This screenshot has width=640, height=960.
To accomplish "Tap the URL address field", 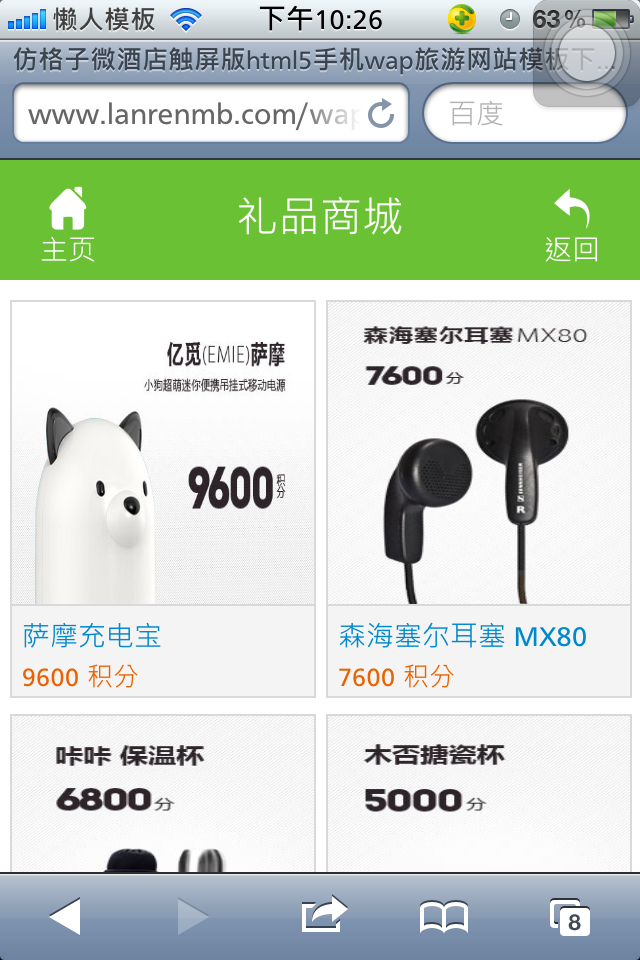I will pos(190,114).
